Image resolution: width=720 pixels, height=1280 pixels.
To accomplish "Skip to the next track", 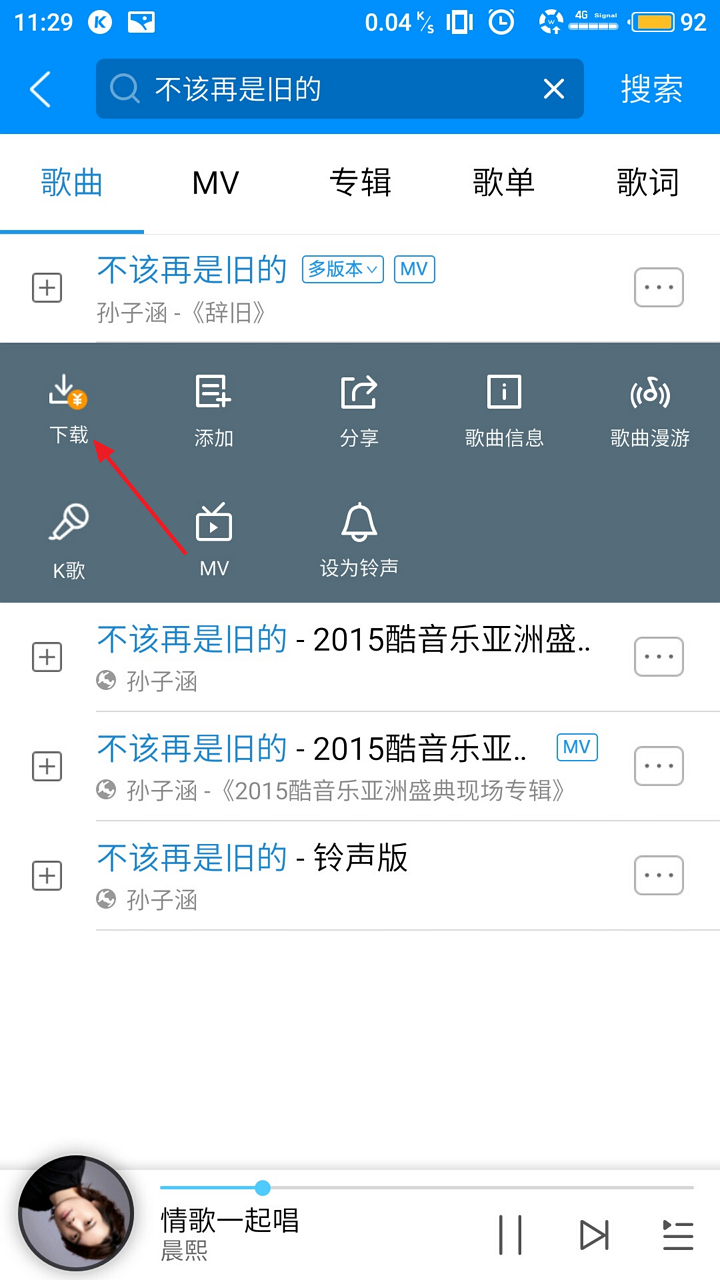I will 594,1235.
